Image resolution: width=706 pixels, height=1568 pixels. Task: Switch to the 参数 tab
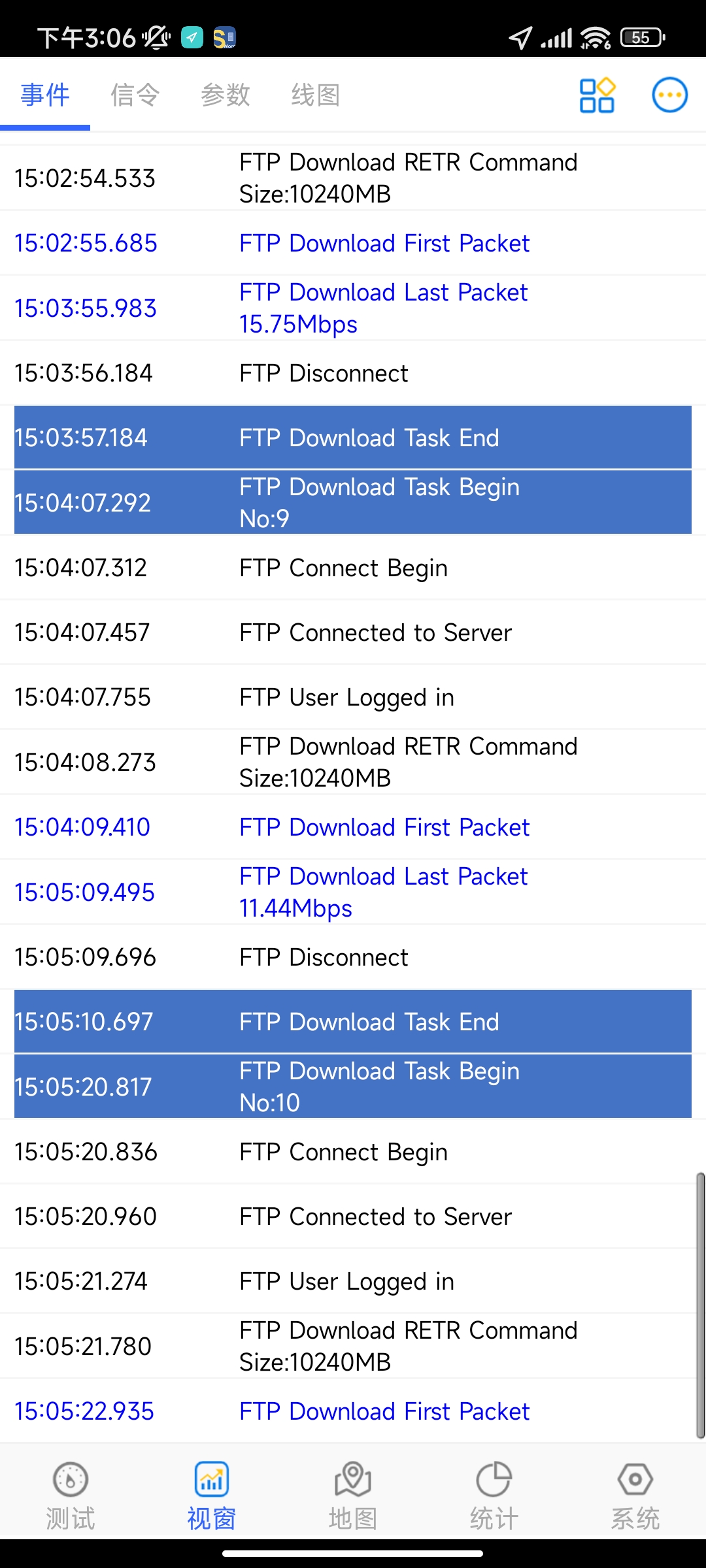226,95
